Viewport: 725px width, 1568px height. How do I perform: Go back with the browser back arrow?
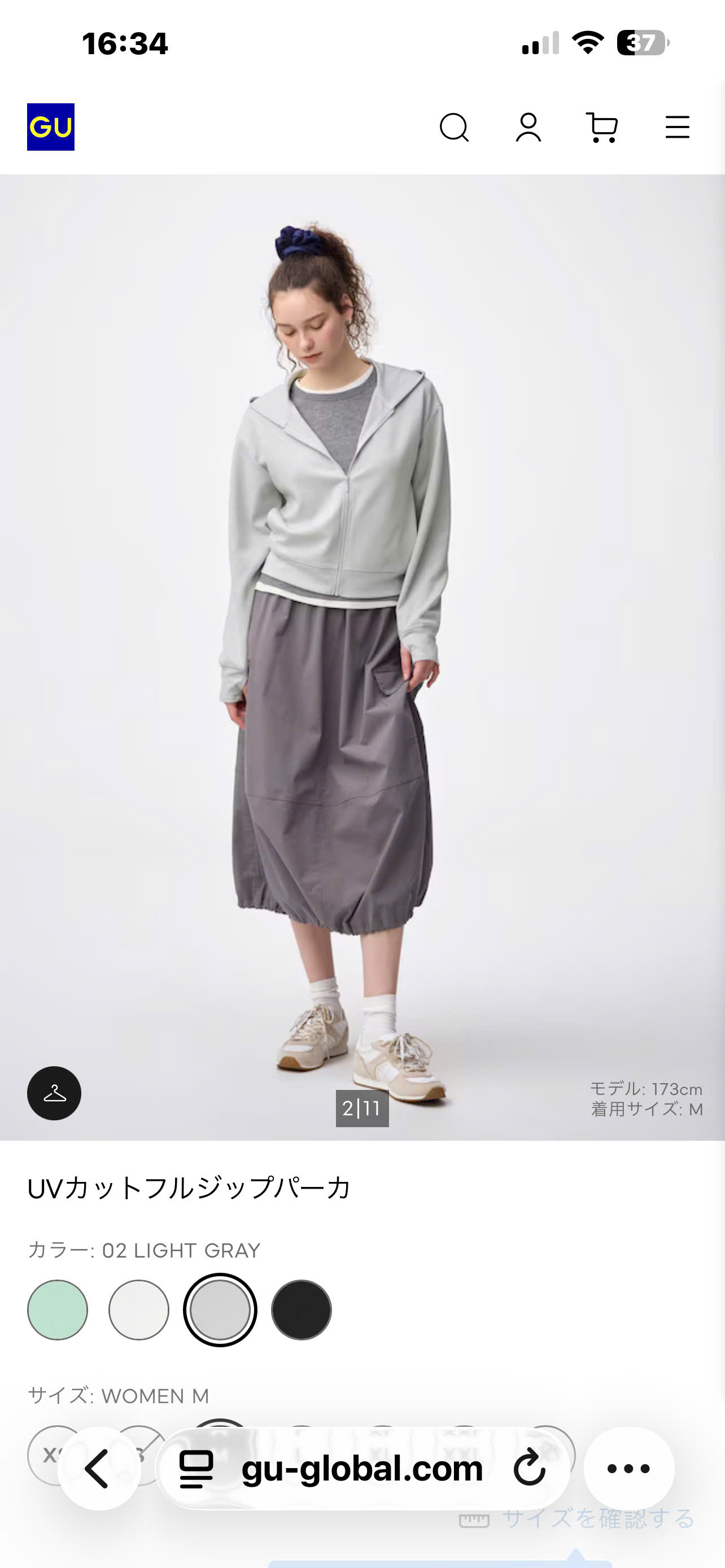coord(99,1468)
